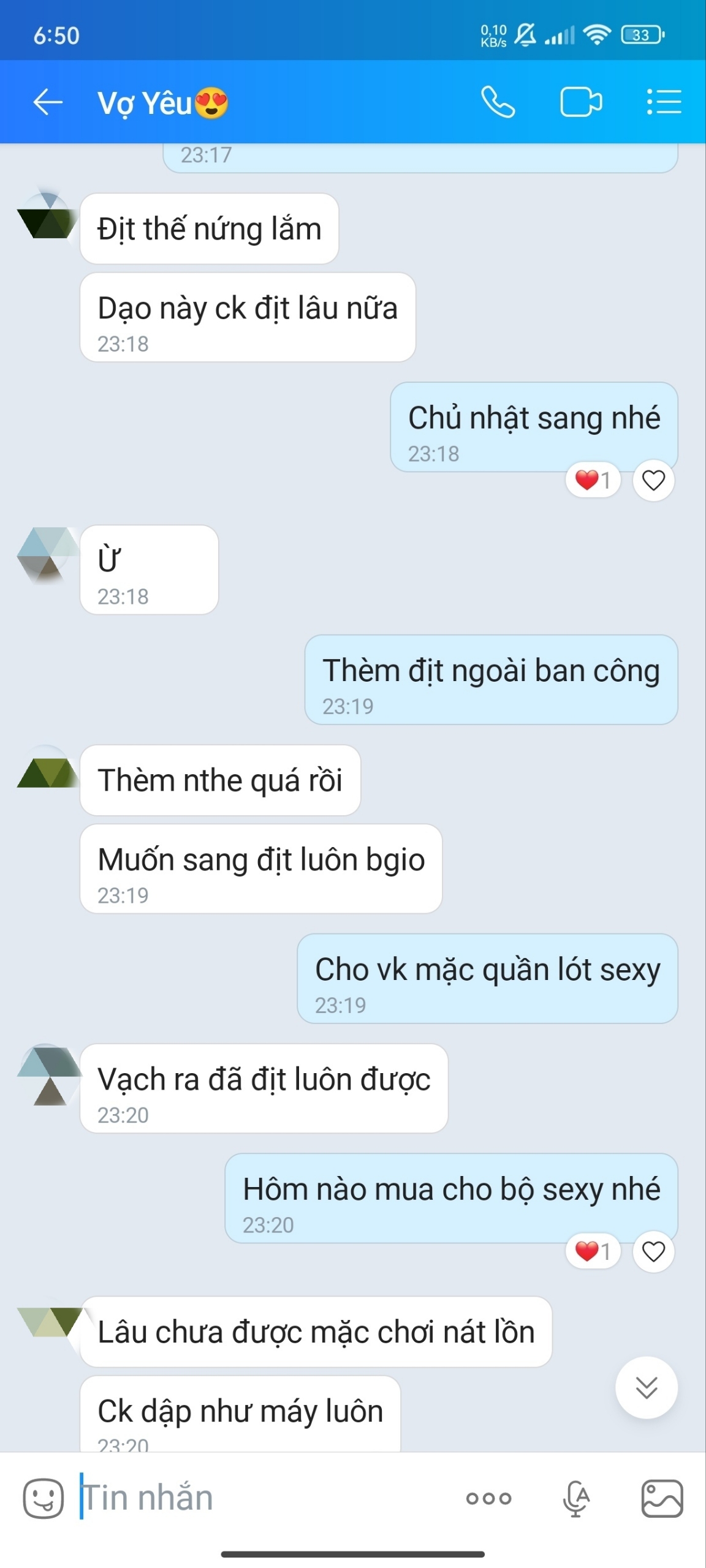The image size is (706, 1568).
Task: Go back from the Vợ Yêu chat
Action: [47, 102]
